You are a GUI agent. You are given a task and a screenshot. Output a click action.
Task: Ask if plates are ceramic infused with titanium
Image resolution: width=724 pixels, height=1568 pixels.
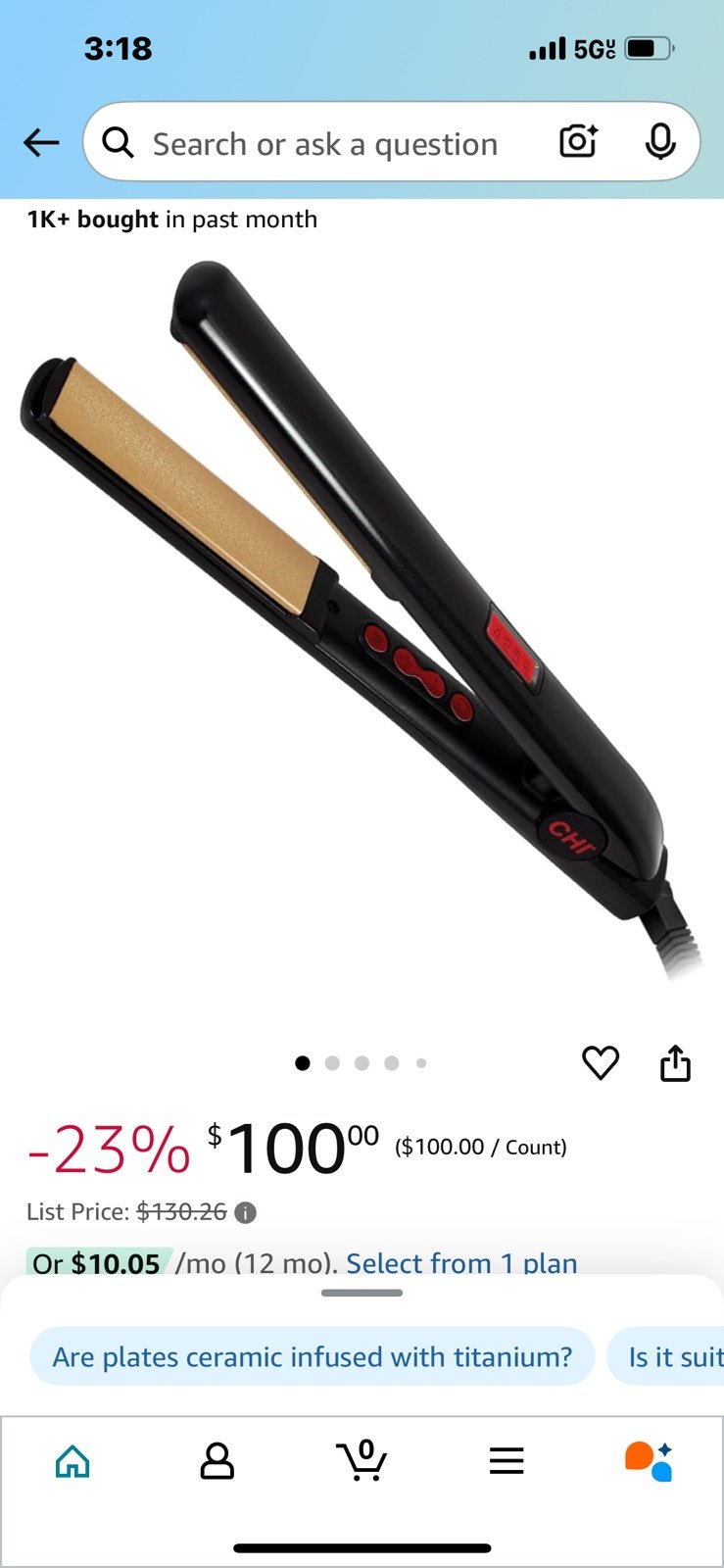[313, 1356]
